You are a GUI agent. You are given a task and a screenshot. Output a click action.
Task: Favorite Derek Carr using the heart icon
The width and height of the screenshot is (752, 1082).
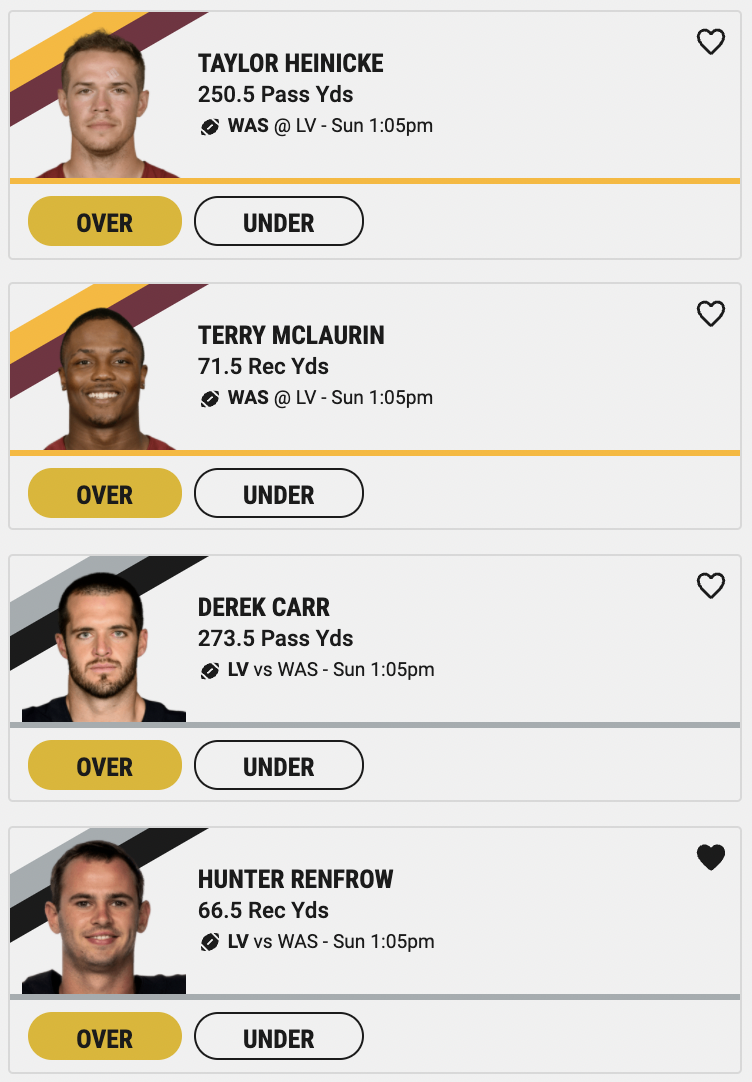[710, 586]
